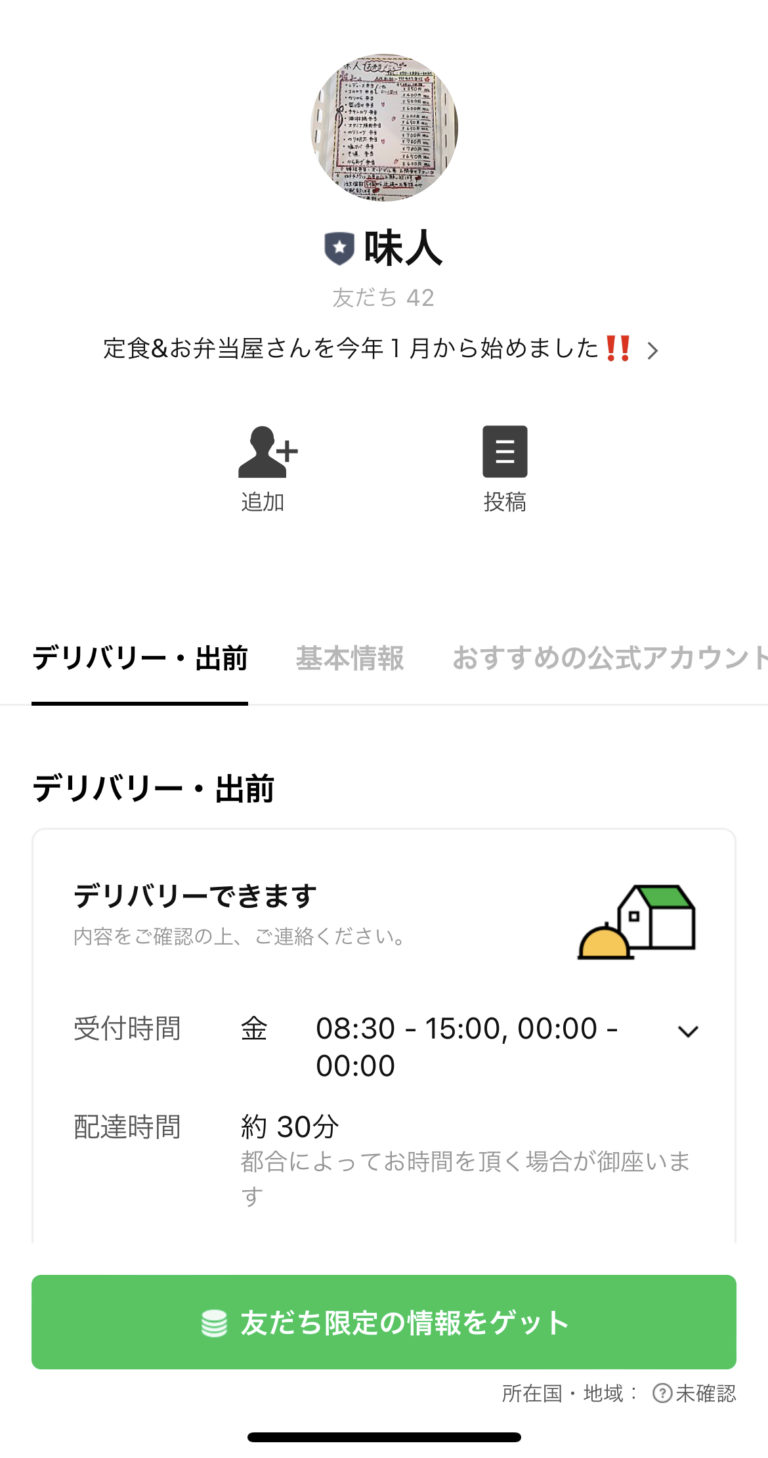Expand the reception hours with the chevron

click(687, 1031)
